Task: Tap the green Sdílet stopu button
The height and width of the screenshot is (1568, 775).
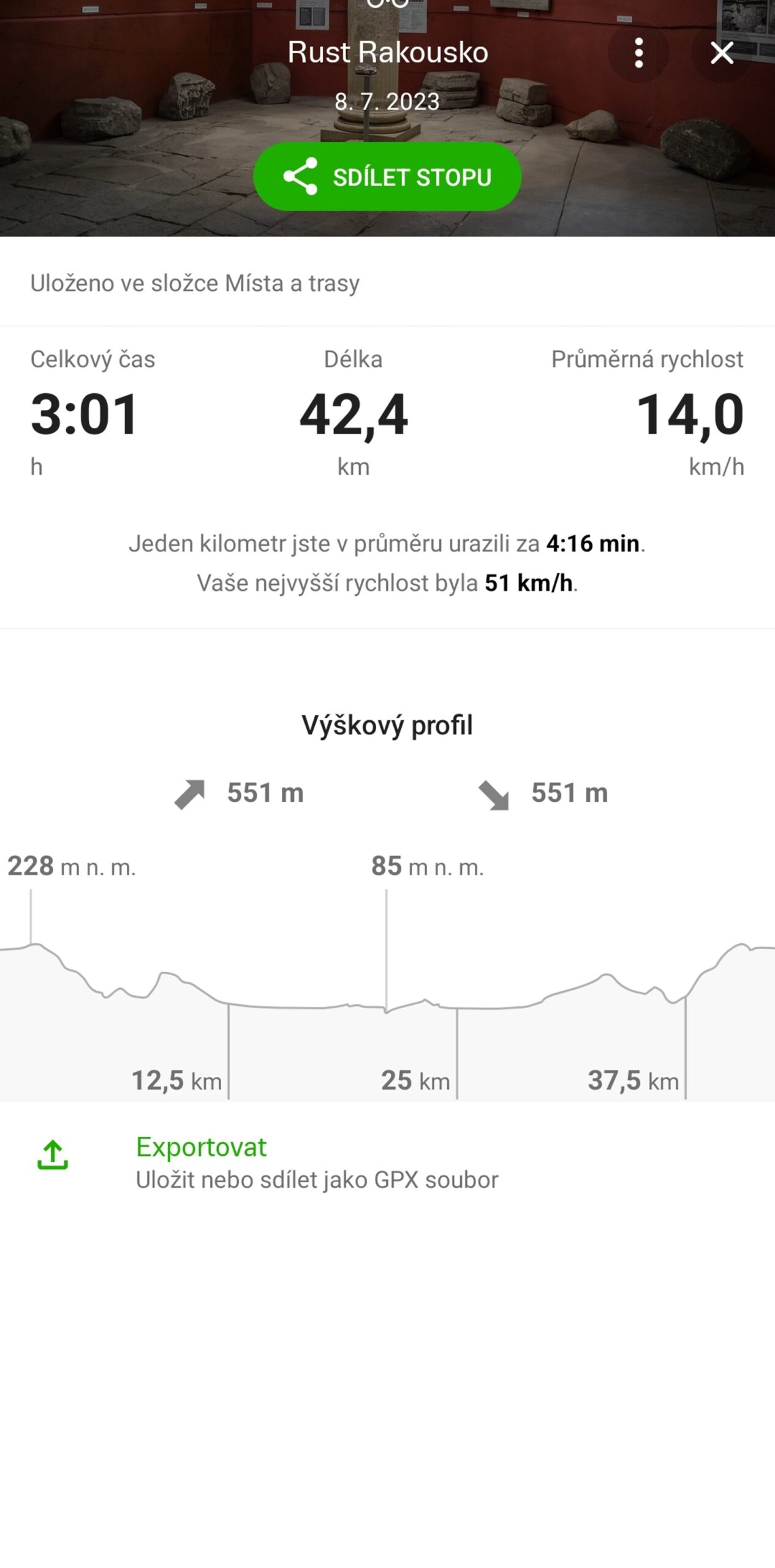Action: coord(387,177)
